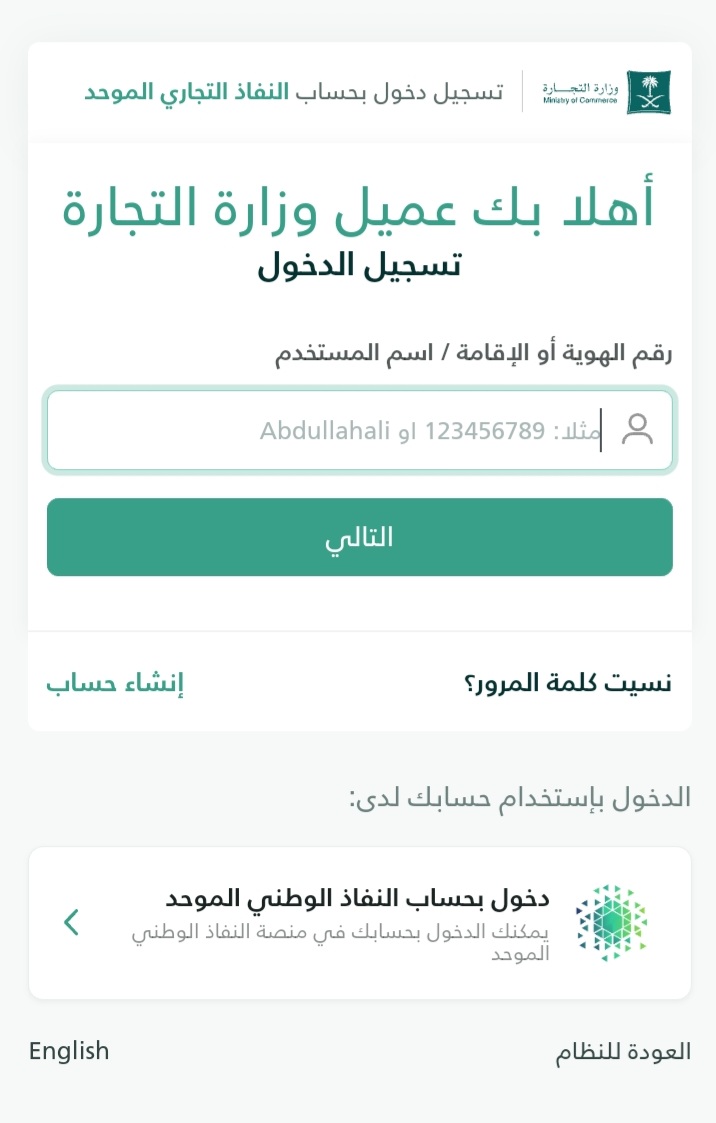Open the نسيت كلمة المرور؟ (forgot password) link
The width and height of the screenshot is (716, 1123).
coord(565,684)
